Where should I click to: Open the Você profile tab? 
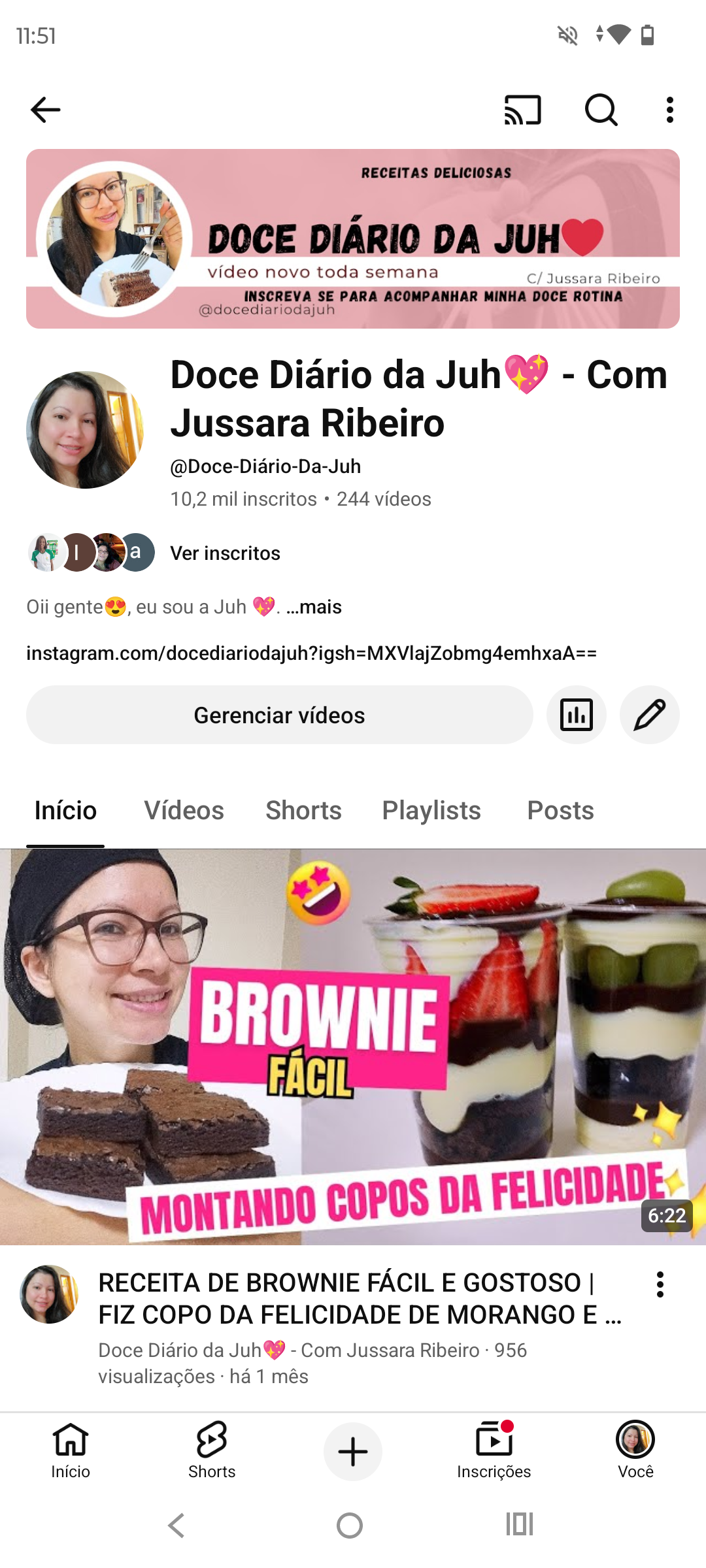(x=635, y=1452)
